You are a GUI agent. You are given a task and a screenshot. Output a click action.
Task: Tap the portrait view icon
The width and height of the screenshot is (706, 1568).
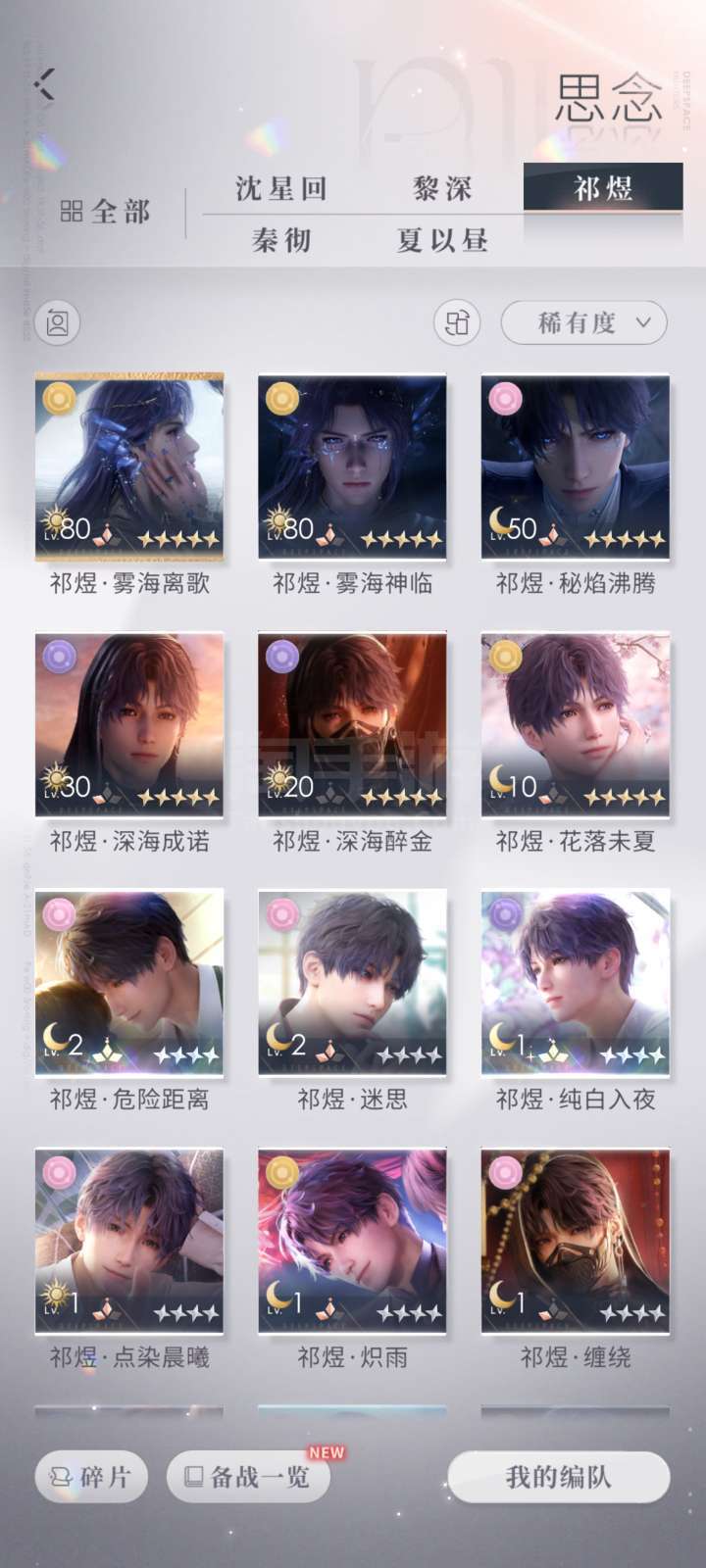coord(58,322)
